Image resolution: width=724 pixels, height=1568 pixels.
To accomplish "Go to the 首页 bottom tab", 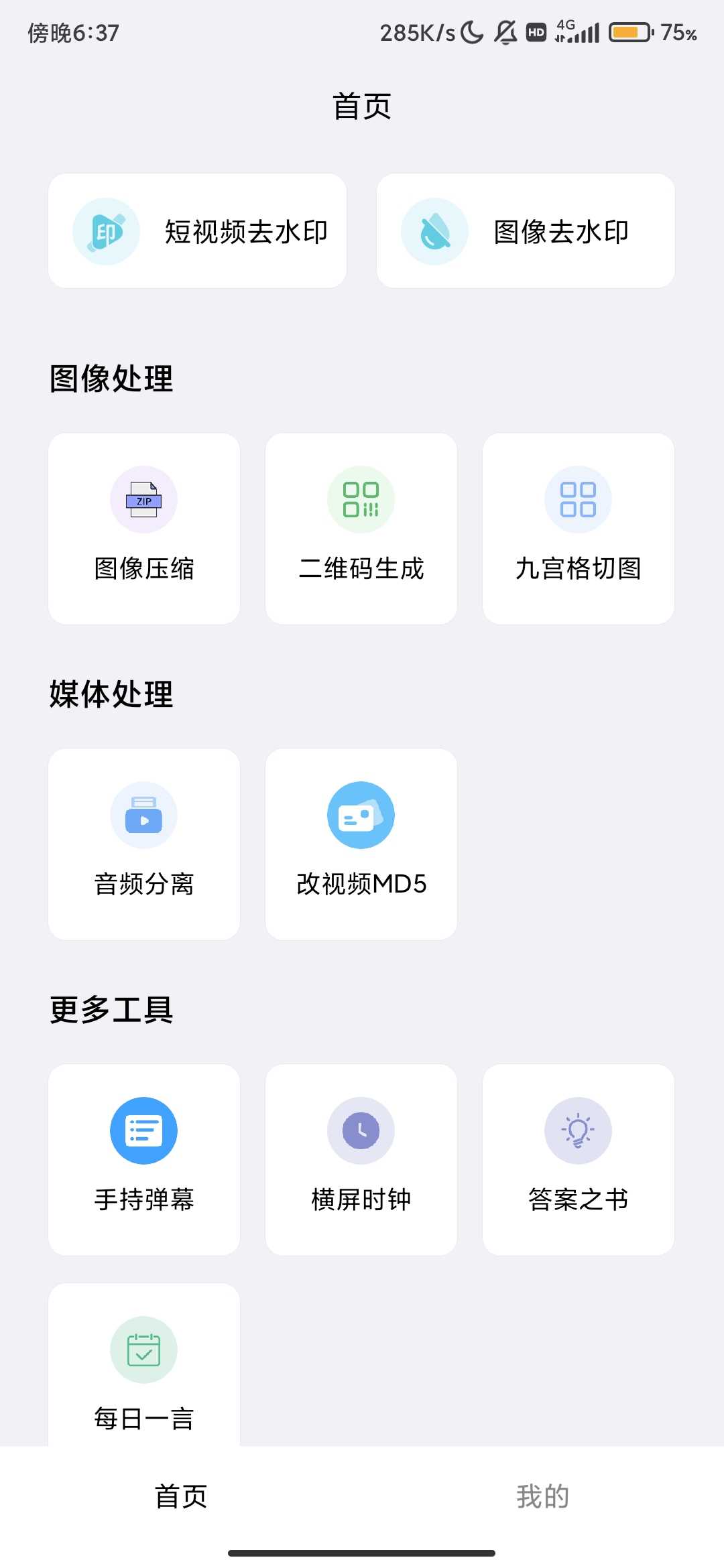I will [x=181, y=1496].
